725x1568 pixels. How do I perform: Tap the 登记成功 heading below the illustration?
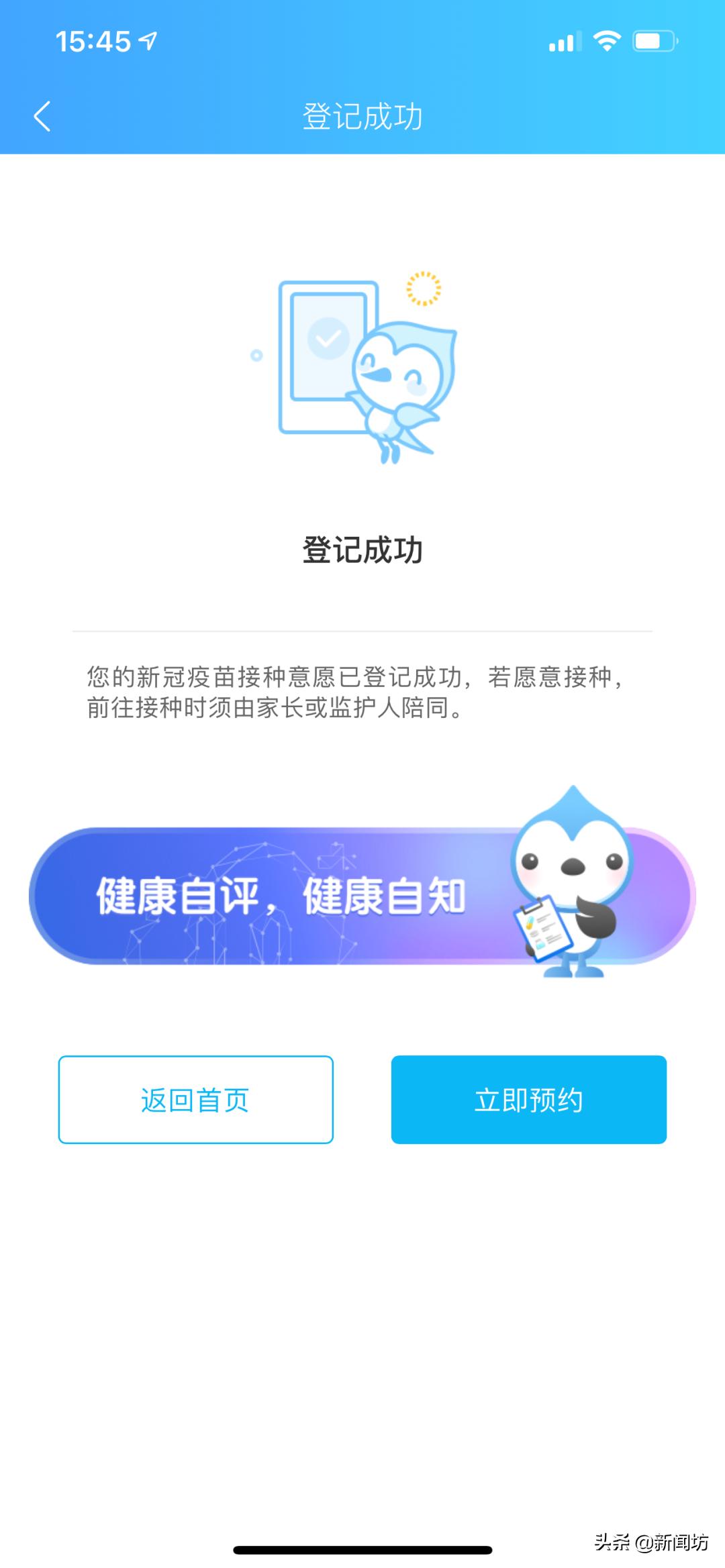[362, 550]
